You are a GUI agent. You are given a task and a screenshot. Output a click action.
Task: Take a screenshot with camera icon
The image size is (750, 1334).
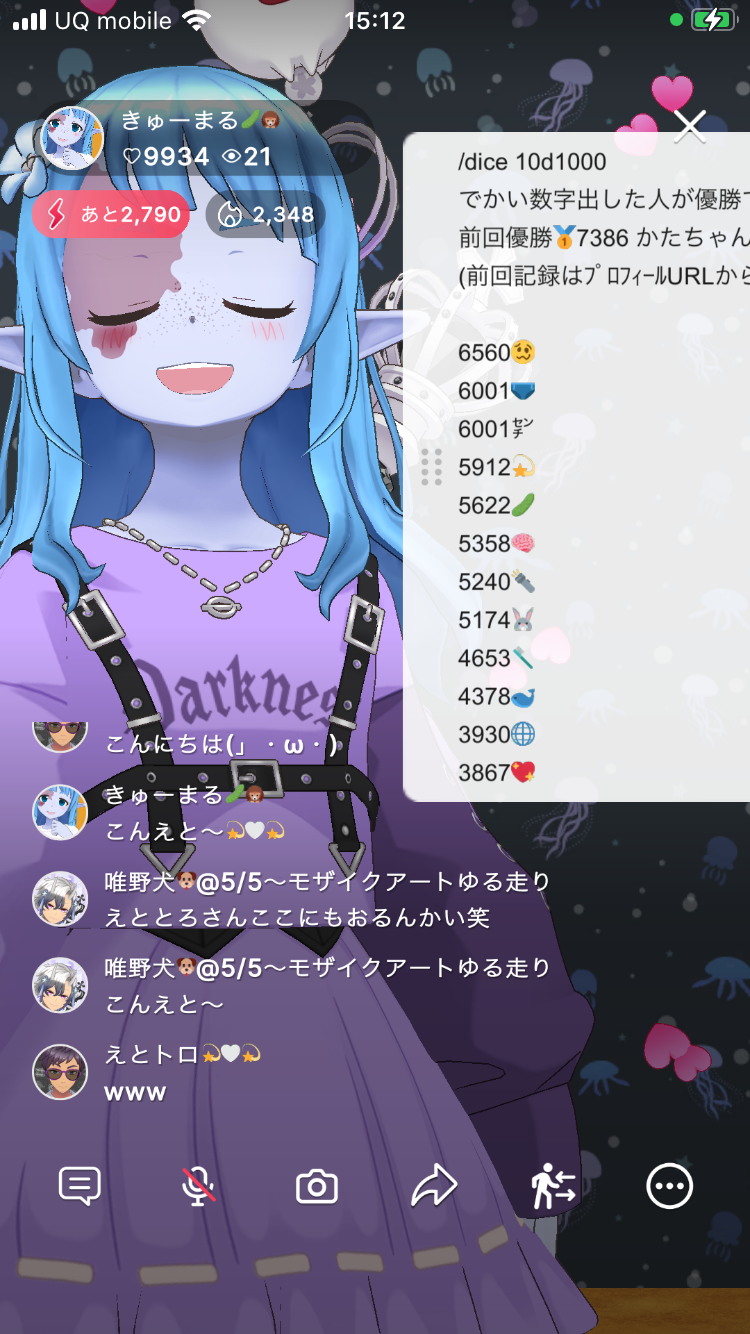click(x=317, y=1187)
